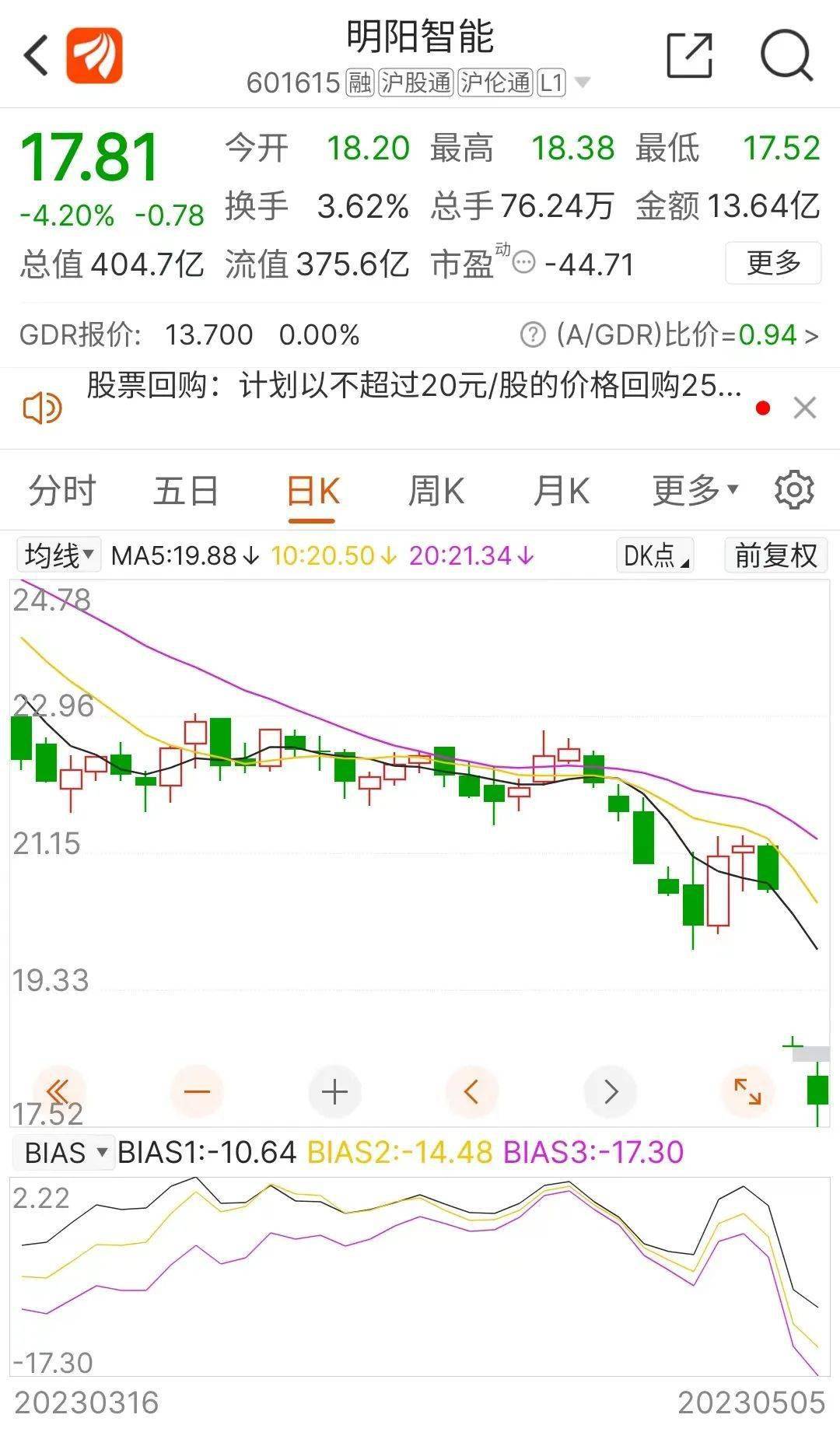Jump to earliest data with double-left chevron

pos(59,1091)
